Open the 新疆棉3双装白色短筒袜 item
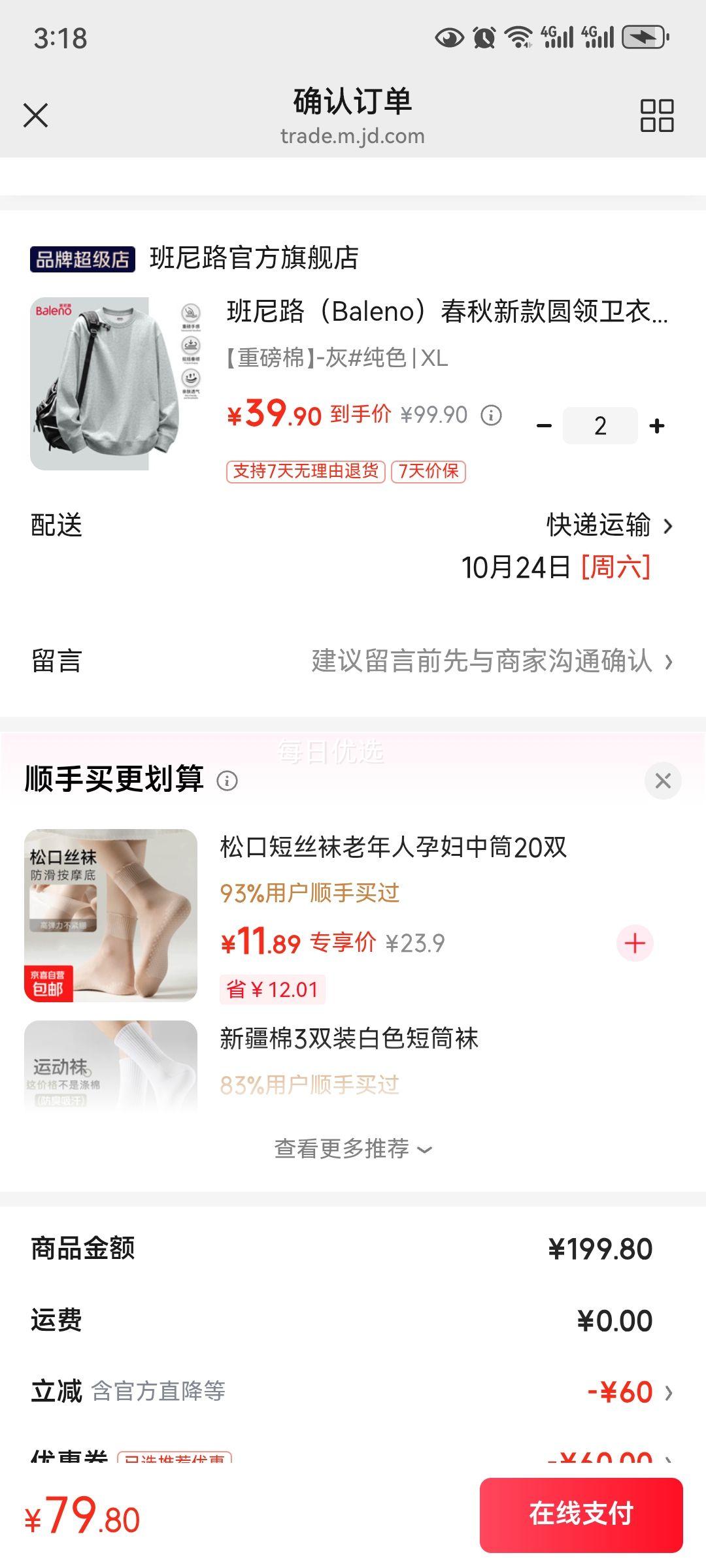Viewport: 706px width, 1568px height. click(x=349, y=1039)
